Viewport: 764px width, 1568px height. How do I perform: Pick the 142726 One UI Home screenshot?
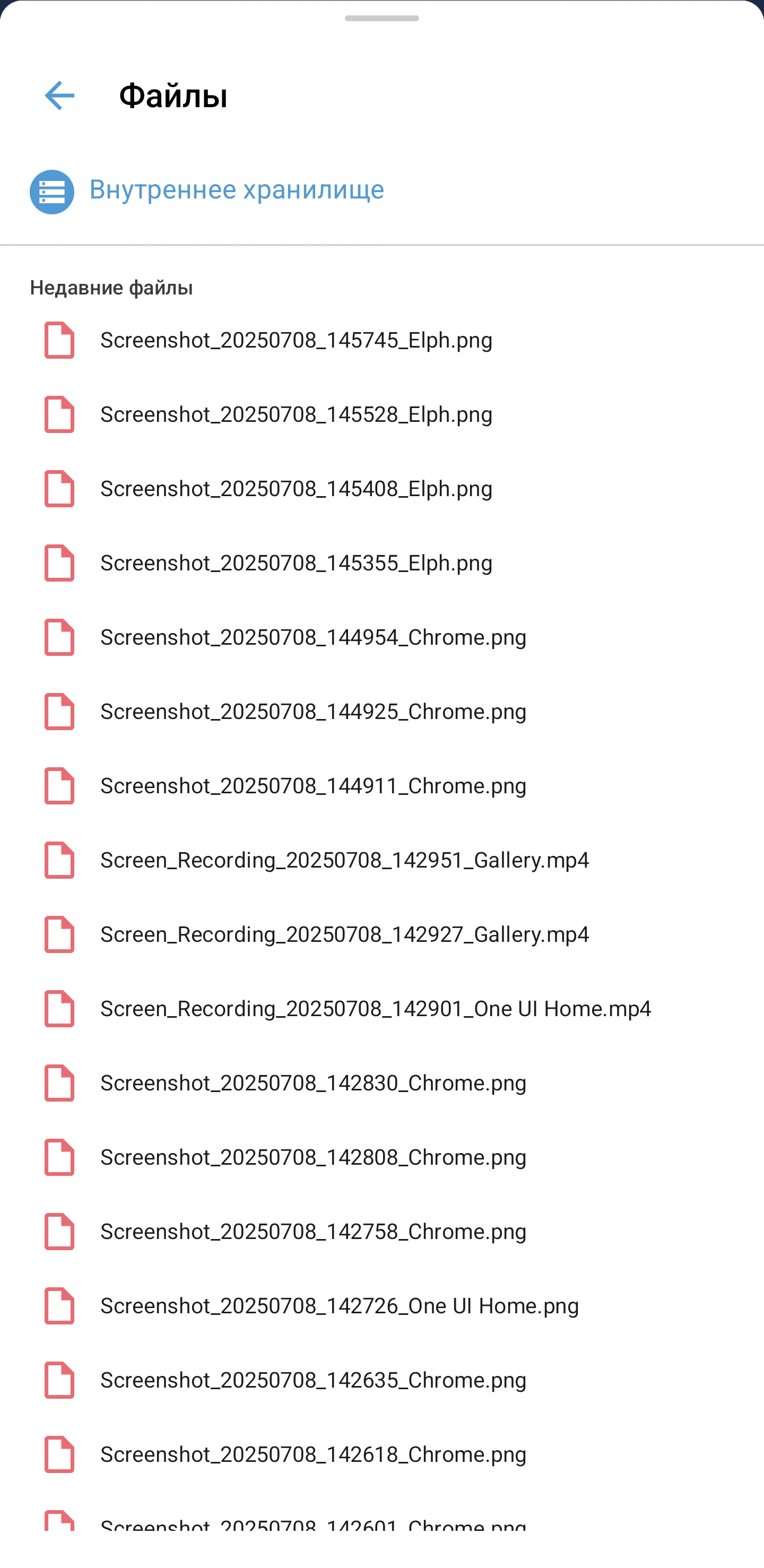(x=339, y=1305)
